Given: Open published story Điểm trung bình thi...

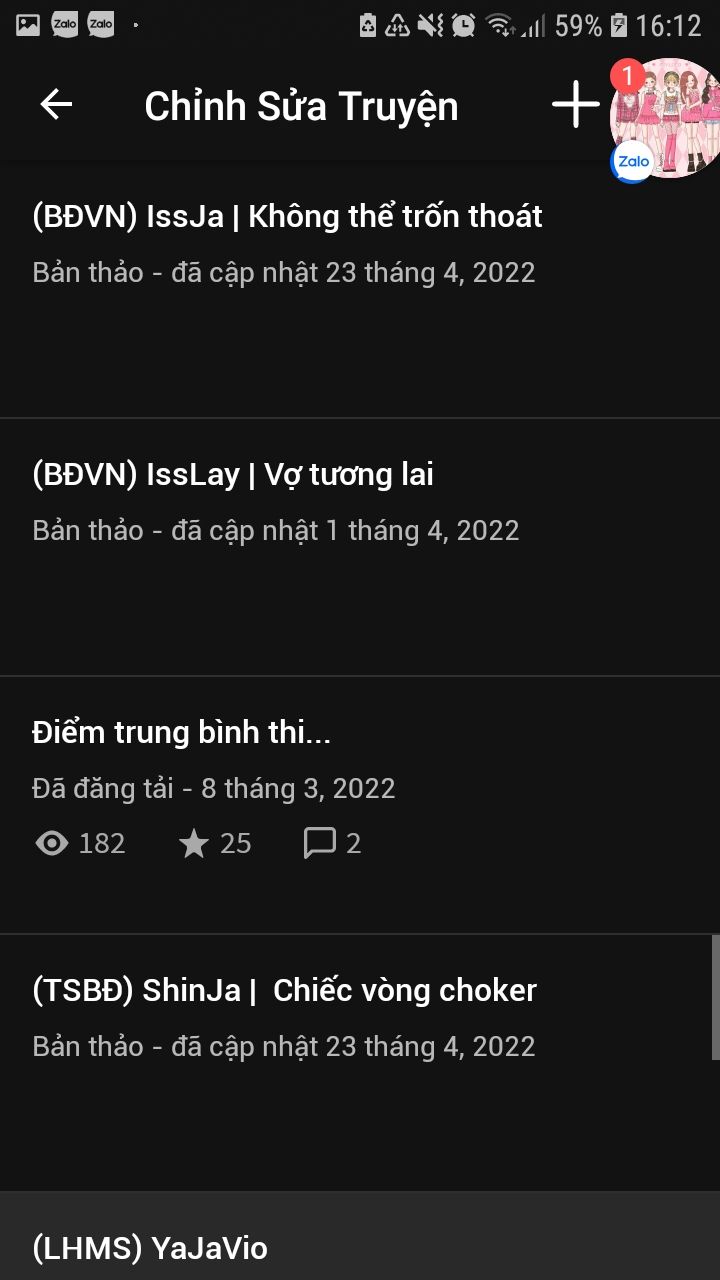Looking at the screenshot, I should [x=360, y=806].
